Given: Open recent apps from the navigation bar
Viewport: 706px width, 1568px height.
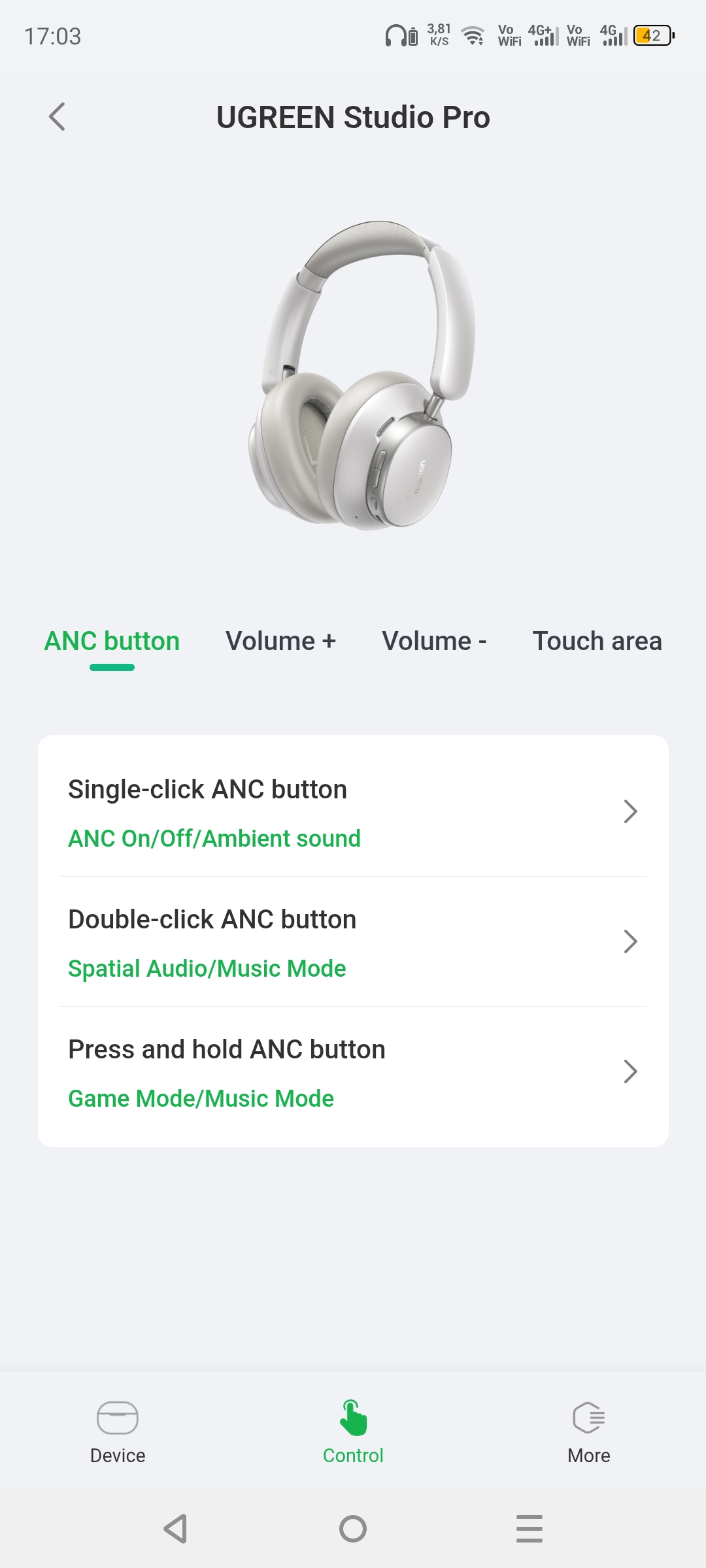Looking at the screenshot, I should click(529, 1529).
